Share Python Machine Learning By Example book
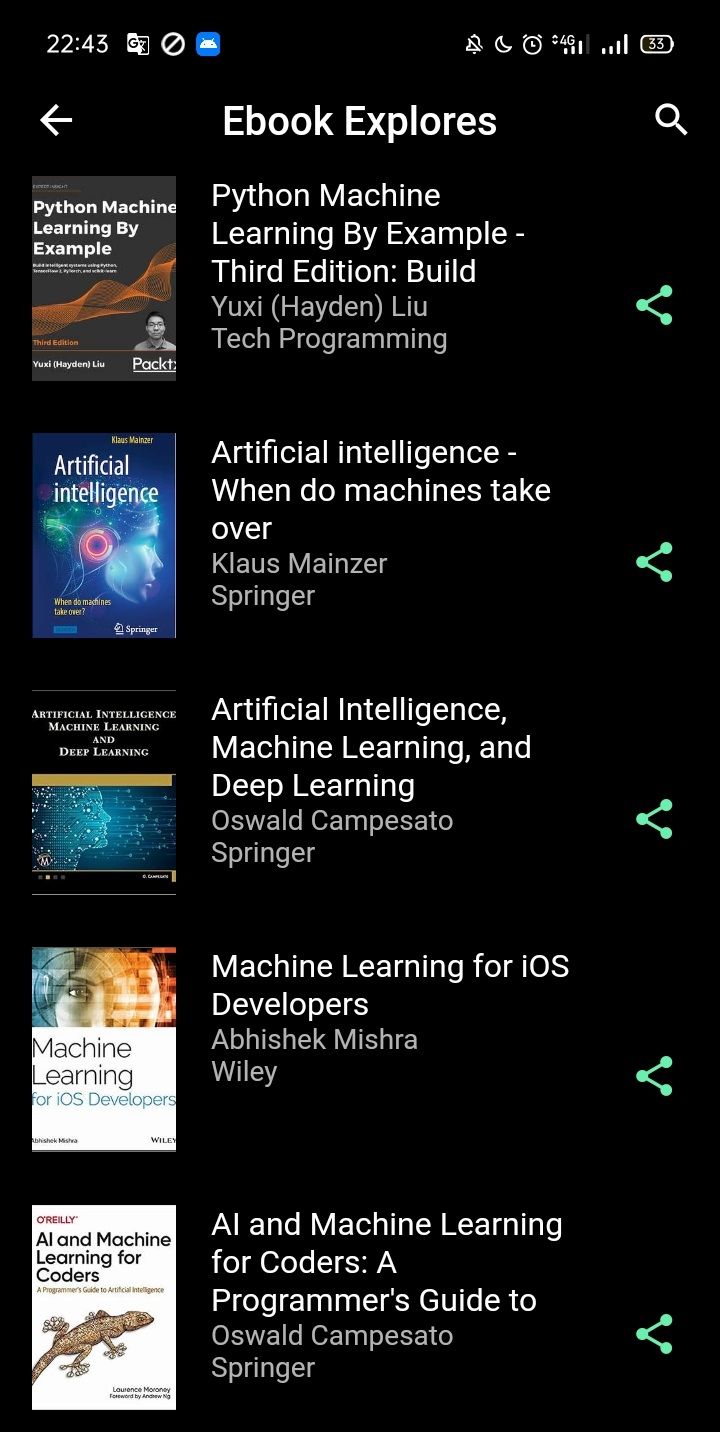The height and width of the screenshot is (1432, 720). click(x=654, y=305)
